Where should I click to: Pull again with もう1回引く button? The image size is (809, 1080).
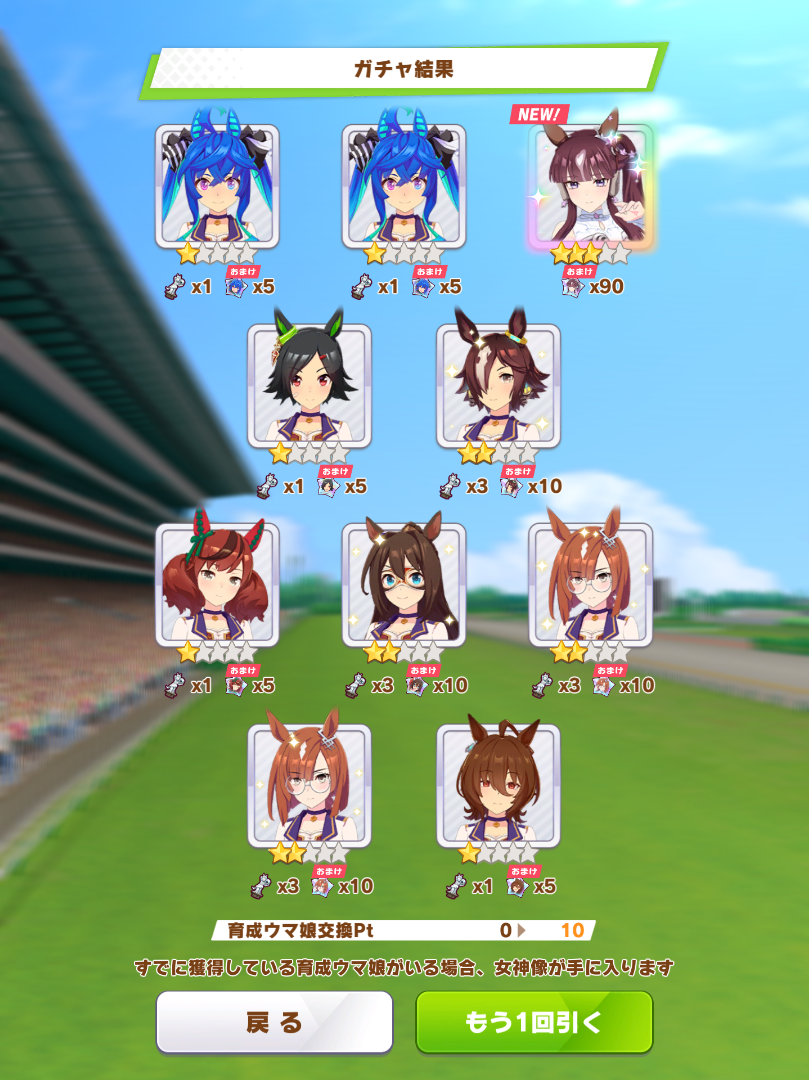pos(534,1022)
